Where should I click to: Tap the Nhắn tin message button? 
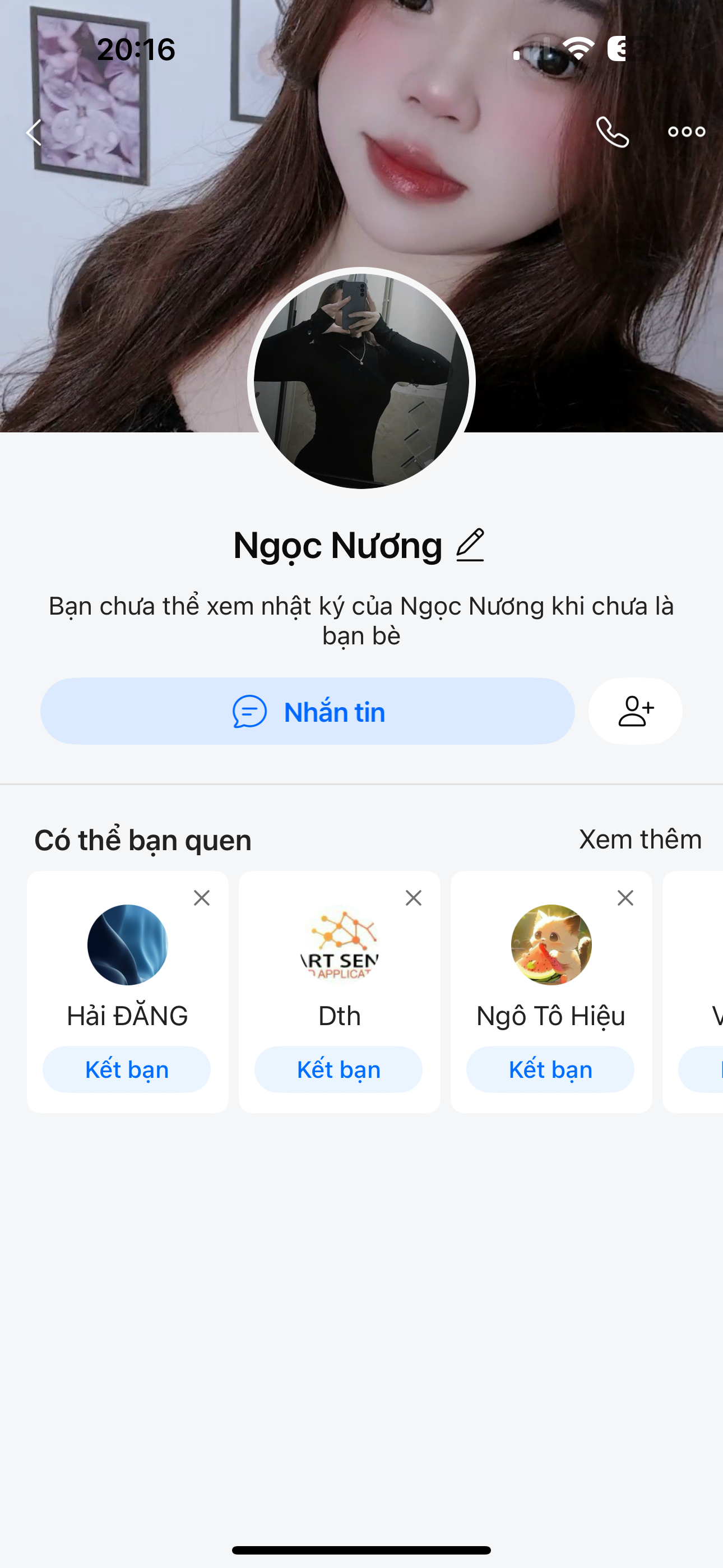pyautogui.click(x=307, y=711)
